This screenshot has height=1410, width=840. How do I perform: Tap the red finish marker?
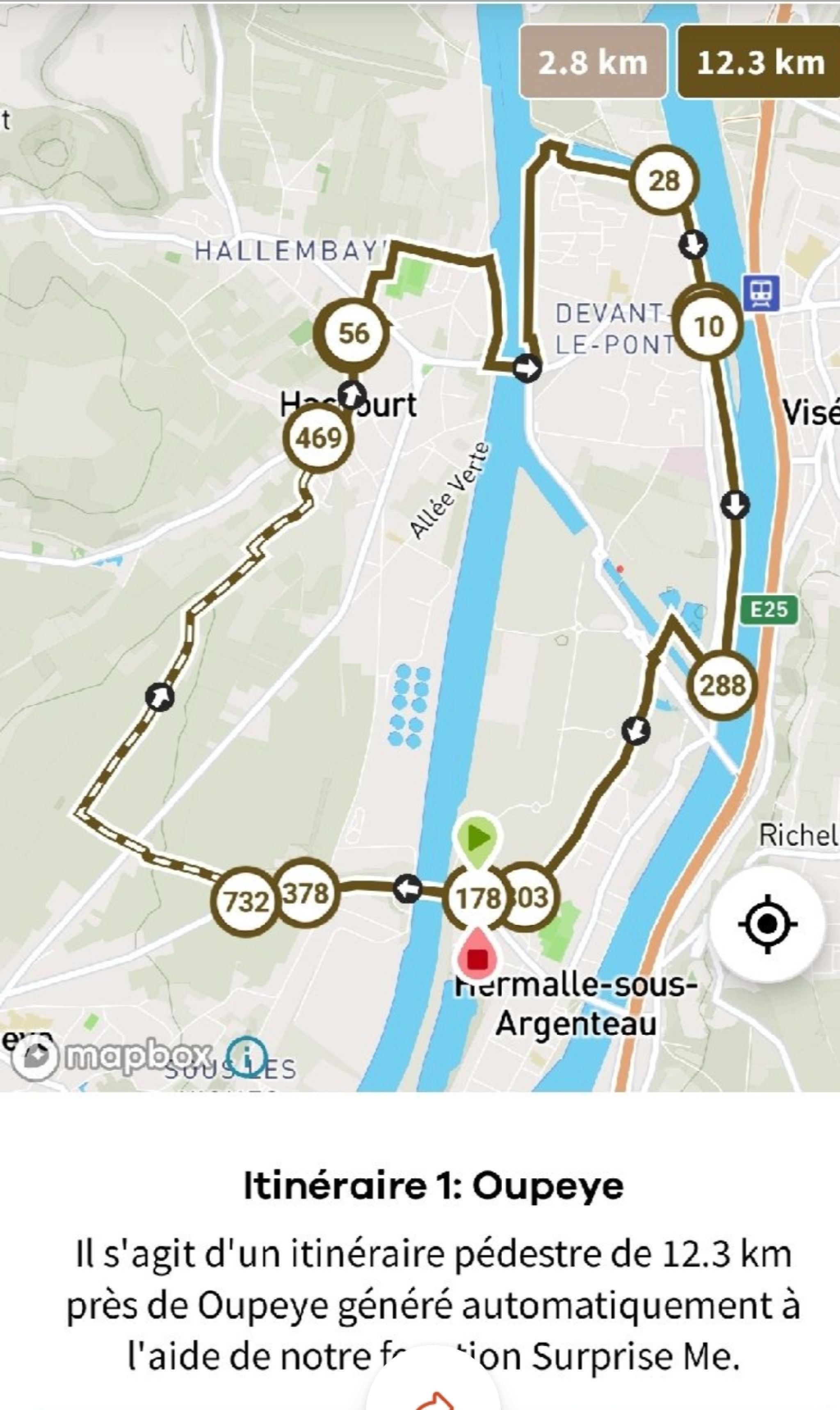(x=479, y=958)
